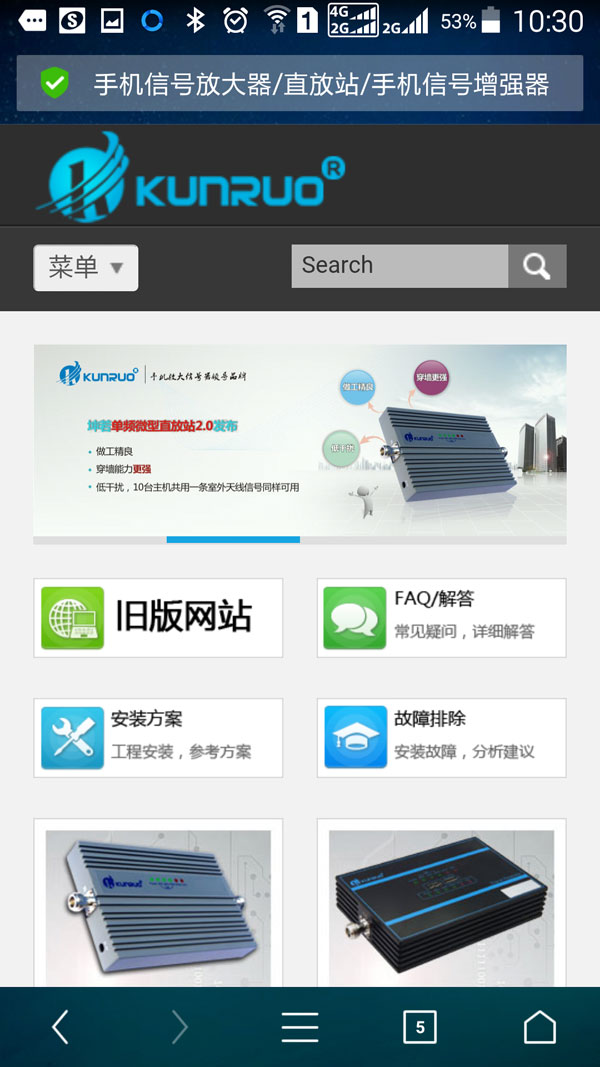Screen dimensions: 600x1067
Task: View the 5 open tabs
Action: [x=420, y=1027]
